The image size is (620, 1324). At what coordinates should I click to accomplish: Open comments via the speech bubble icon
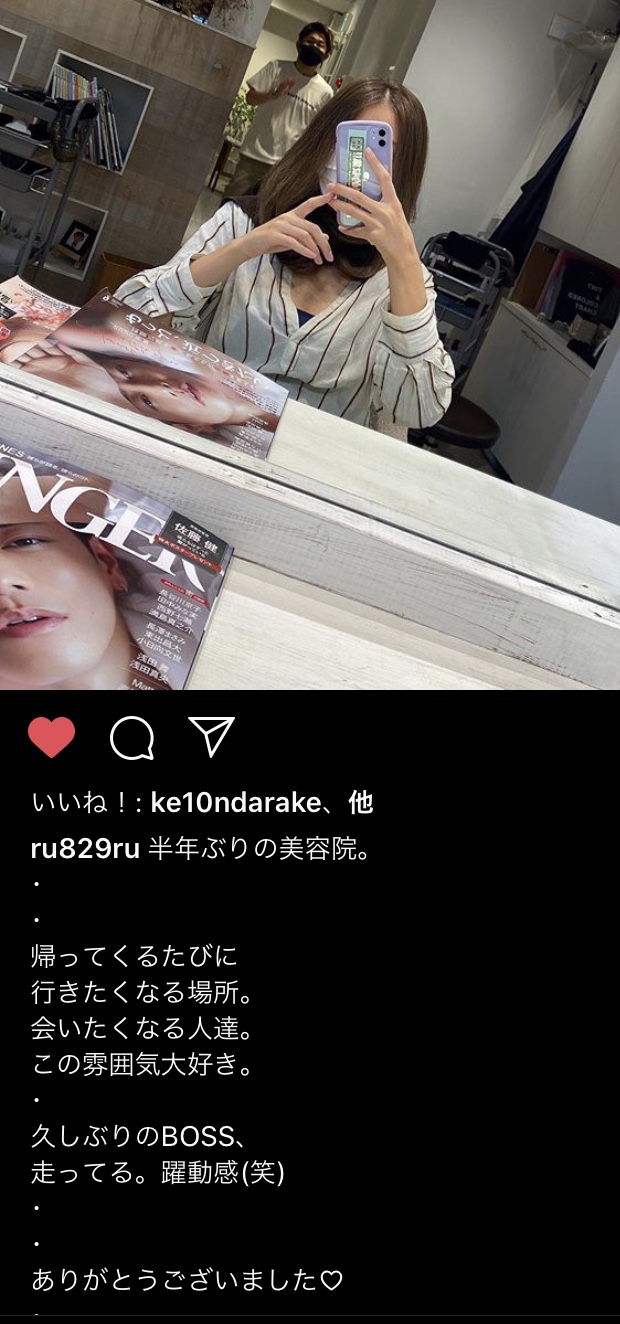132,739
